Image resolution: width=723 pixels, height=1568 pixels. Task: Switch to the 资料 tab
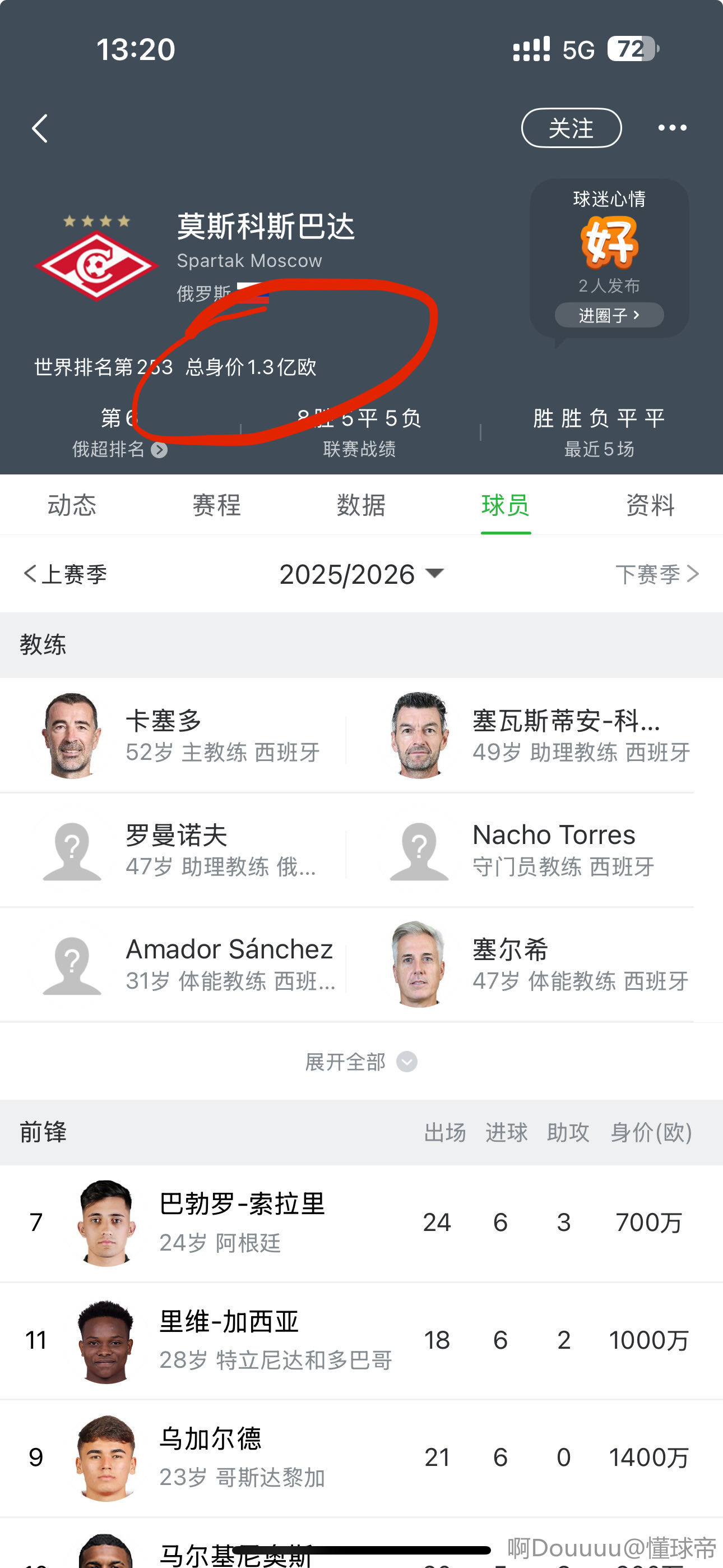pyautogui.click(x=650, y=505)
